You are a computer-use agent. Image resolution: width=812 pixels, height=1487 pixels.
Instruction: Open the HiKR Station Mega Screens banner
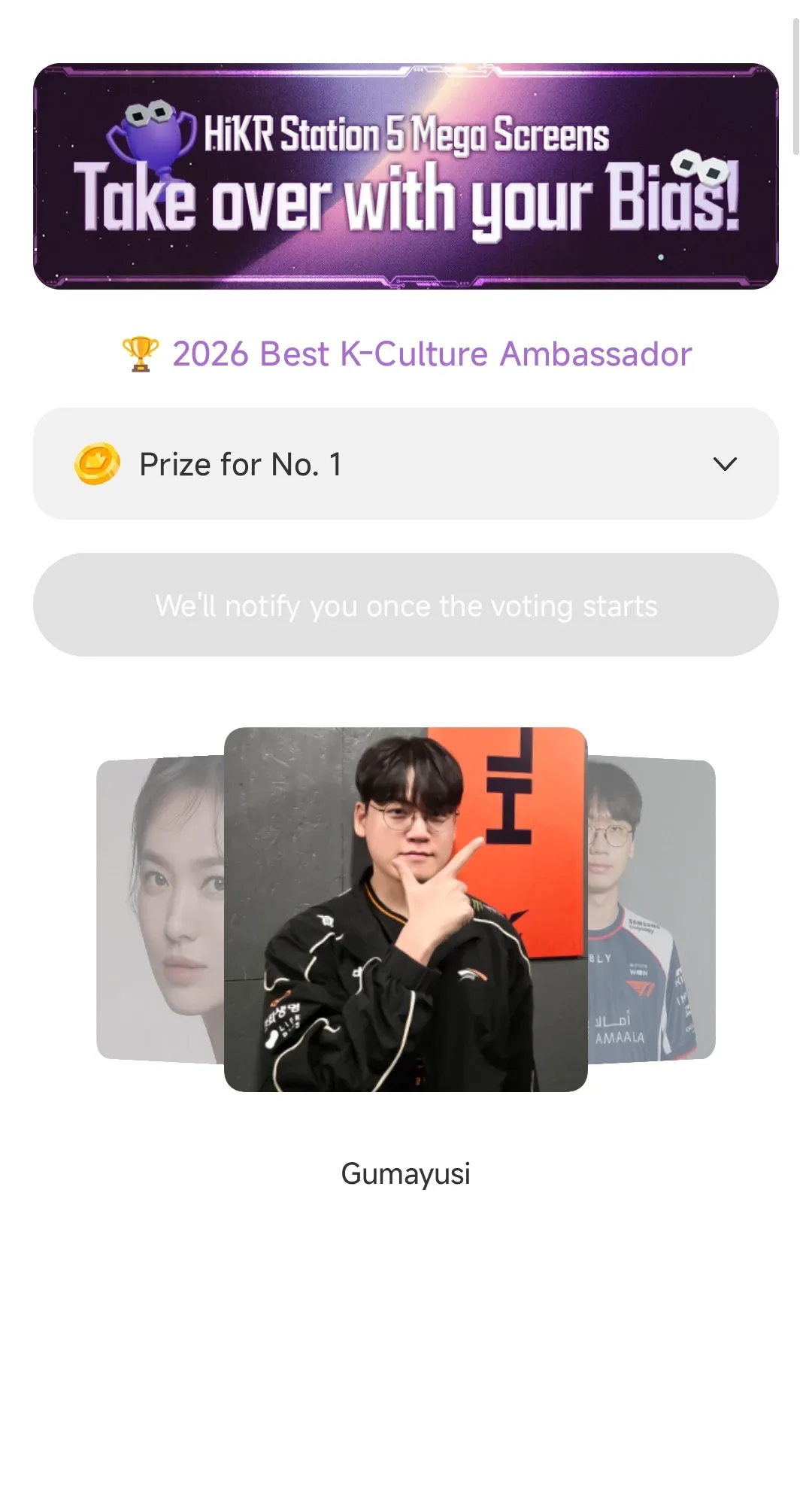click(x=406, y=176)
